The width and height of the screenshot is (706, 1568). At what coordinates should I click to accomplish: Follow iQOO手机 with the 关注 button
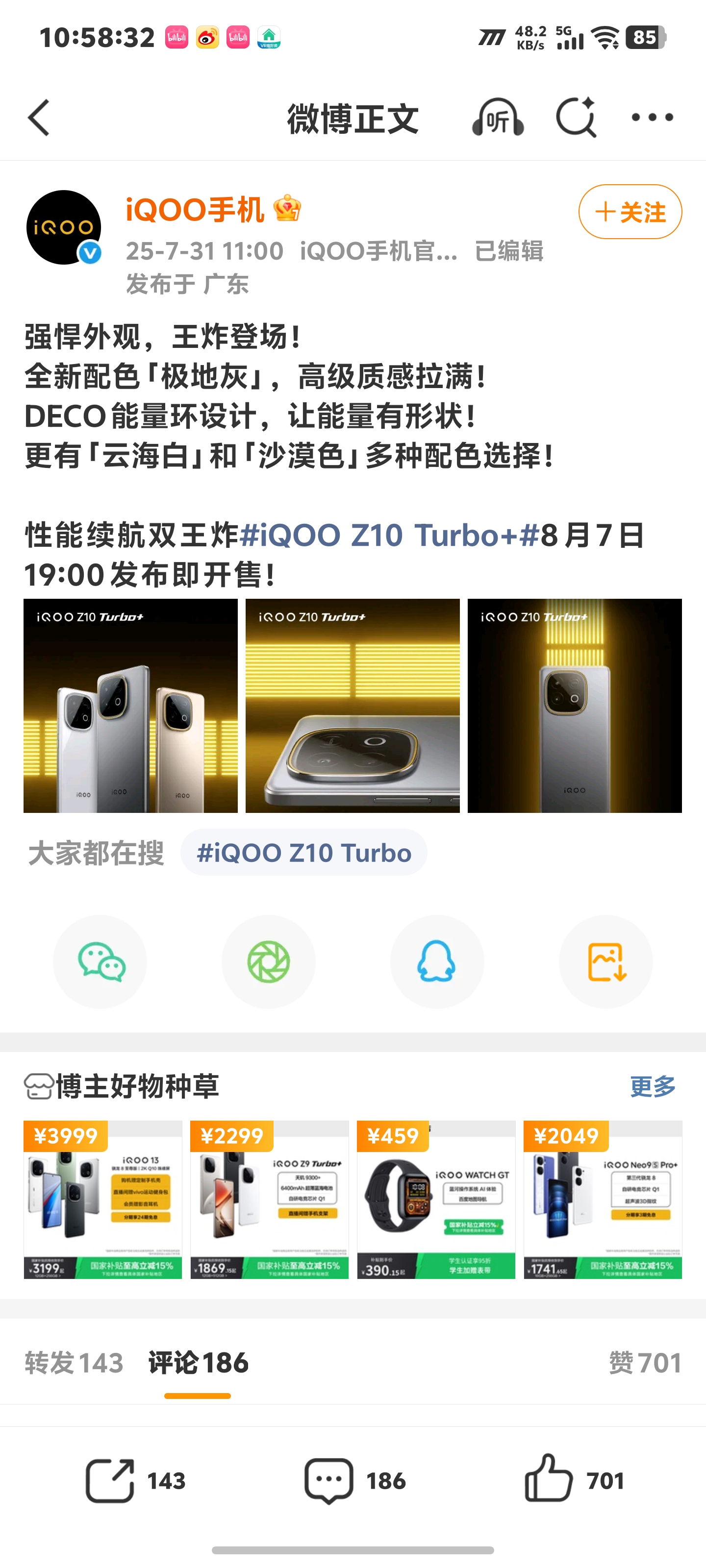[629, 212]
